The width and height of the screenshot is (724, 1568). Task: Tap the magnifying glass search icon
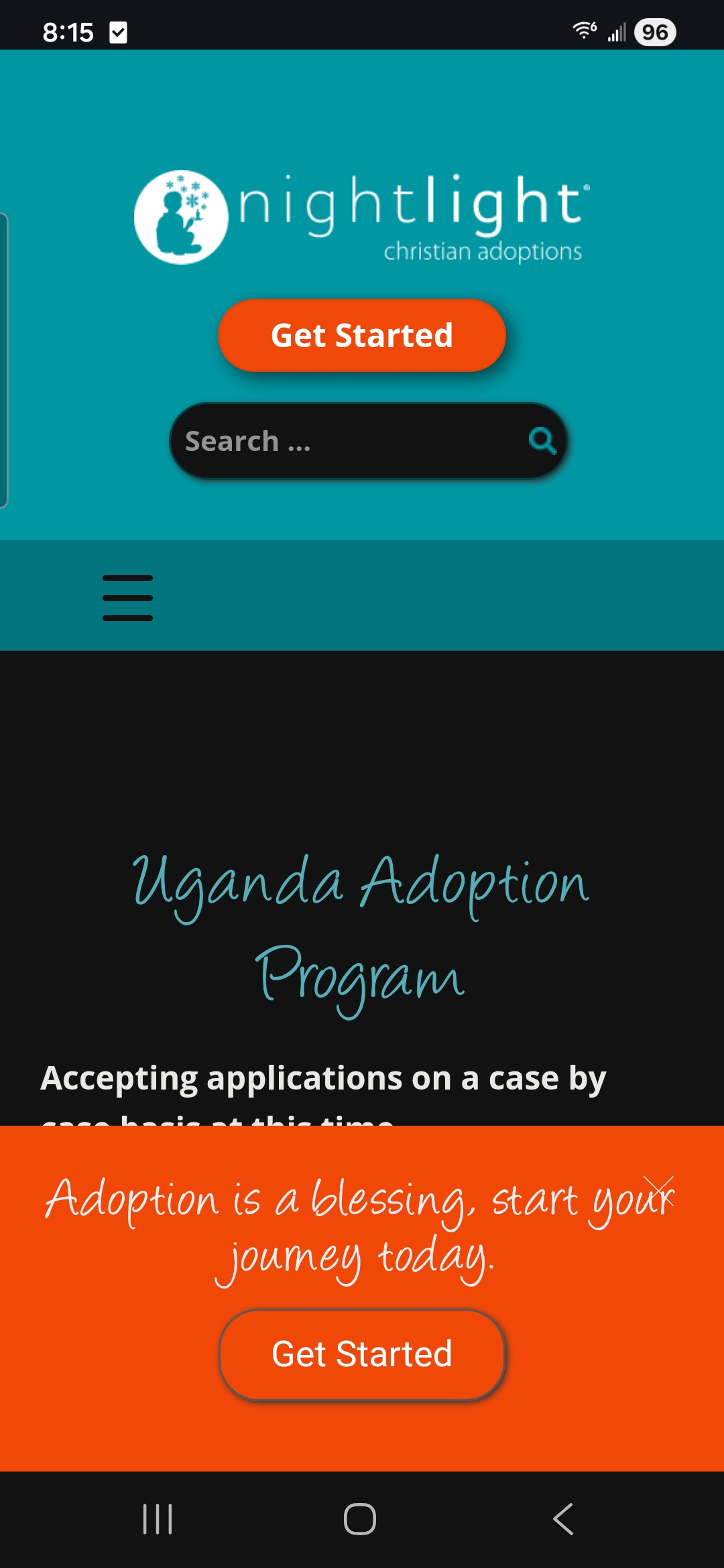(x=542, y=441)
